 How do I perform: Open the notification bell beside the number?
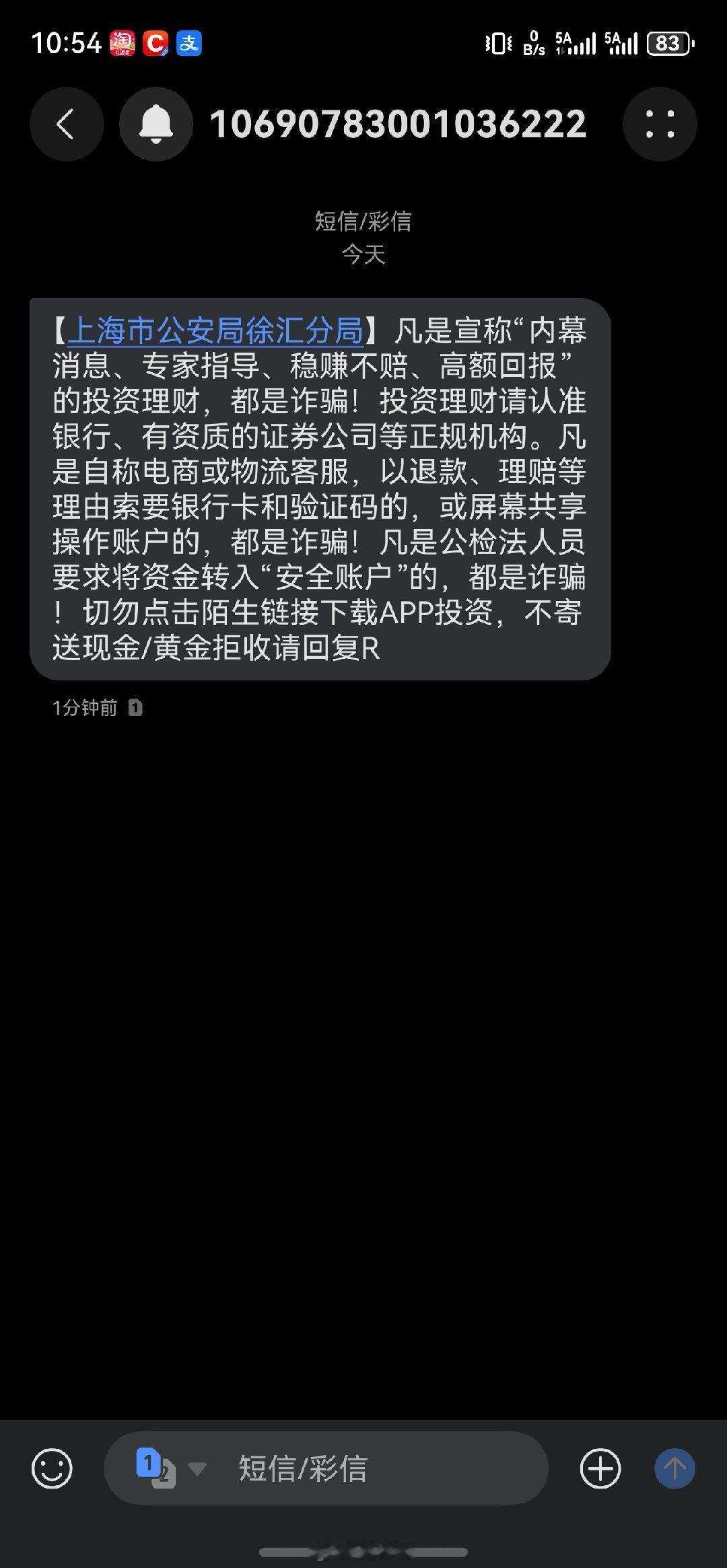[x=155, y=124]
